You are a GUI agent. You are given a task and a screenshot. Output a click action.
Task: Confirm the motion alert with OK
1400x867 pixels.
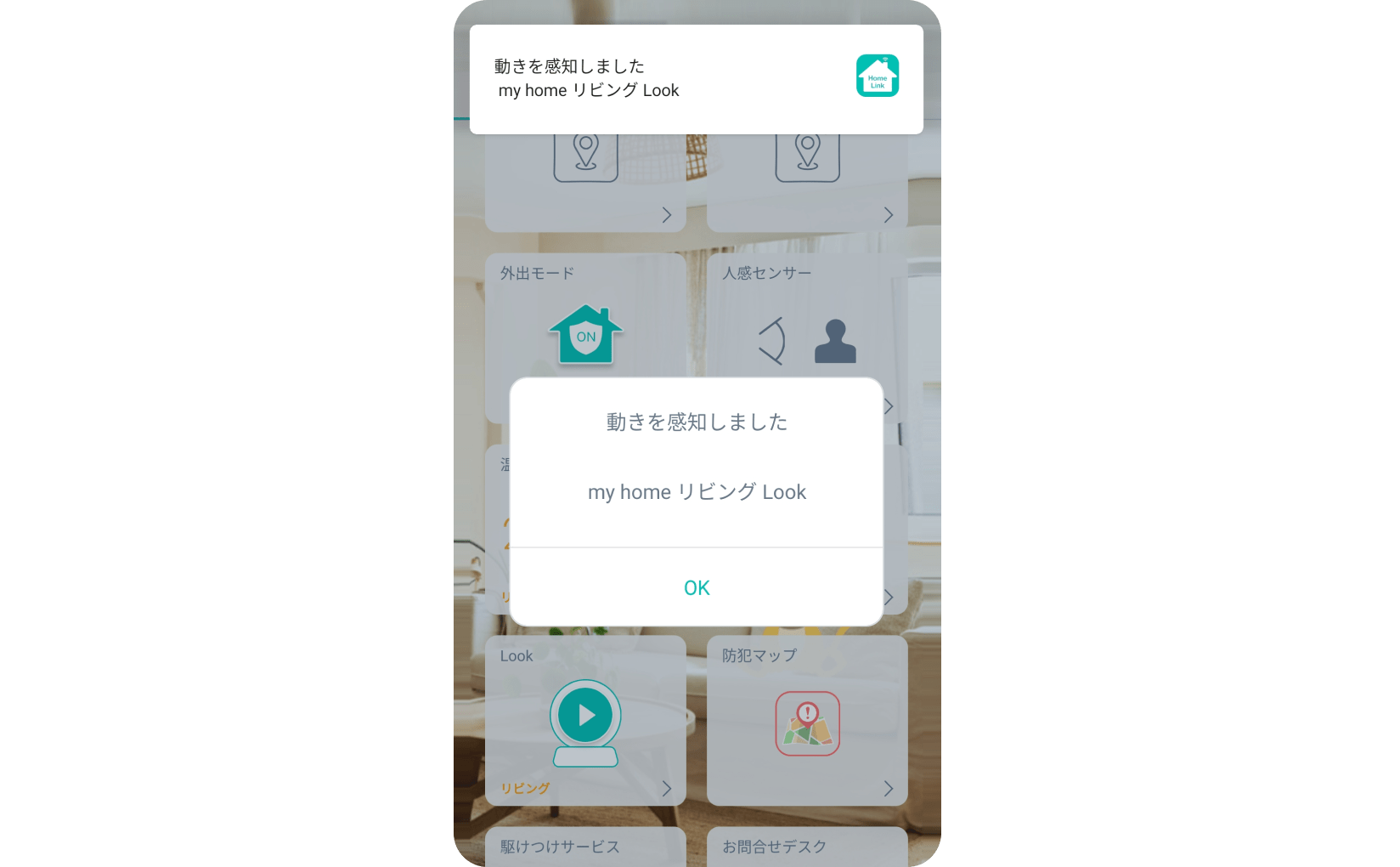[x=696, y=587]
